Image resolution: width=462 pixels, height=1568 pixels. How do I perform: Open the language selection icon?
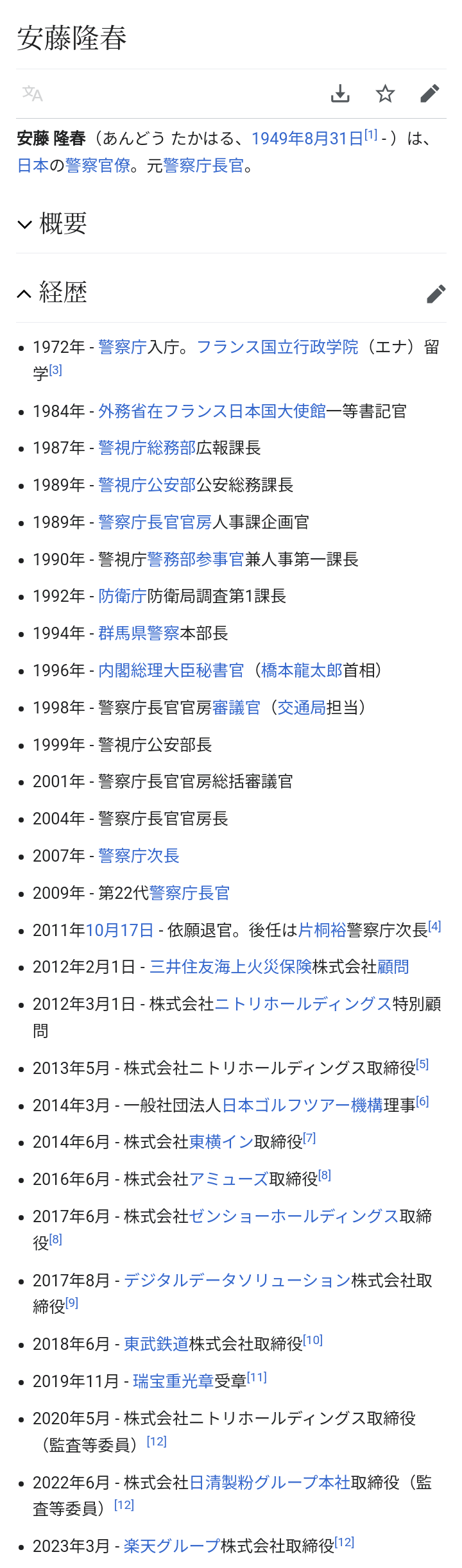[32, 94]
